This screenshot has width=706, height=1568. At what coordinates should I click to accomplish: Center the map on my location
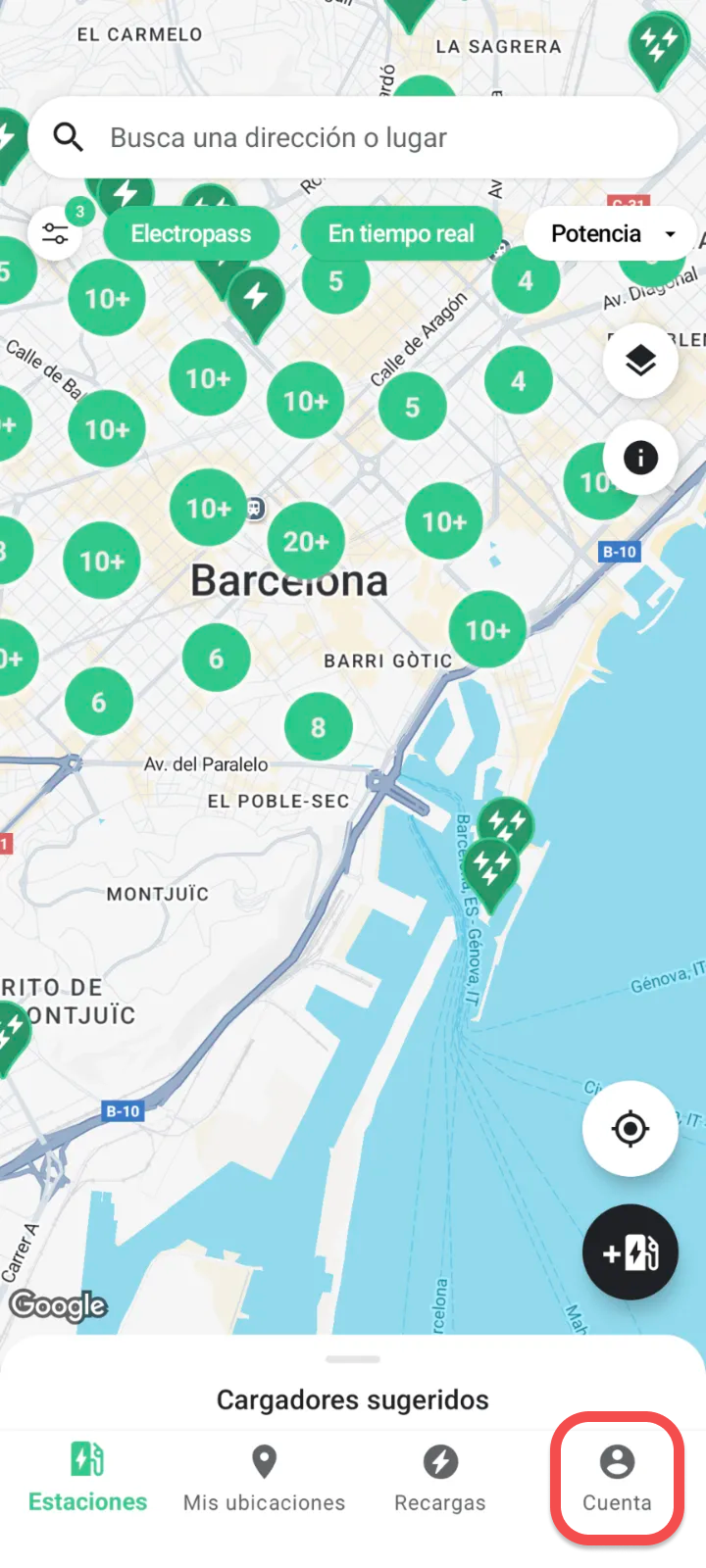[x=630, y=1129]
